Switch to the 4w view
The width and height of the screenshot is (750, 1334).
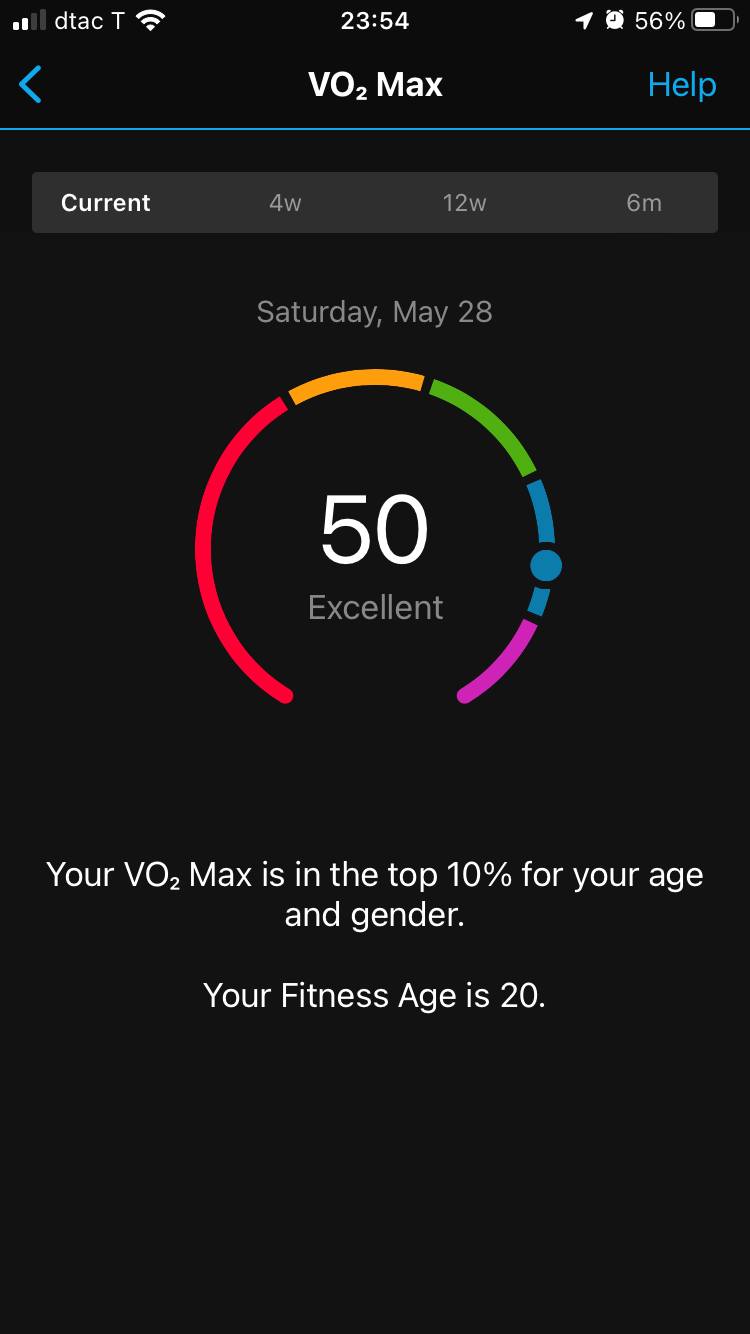pos(285,203)
